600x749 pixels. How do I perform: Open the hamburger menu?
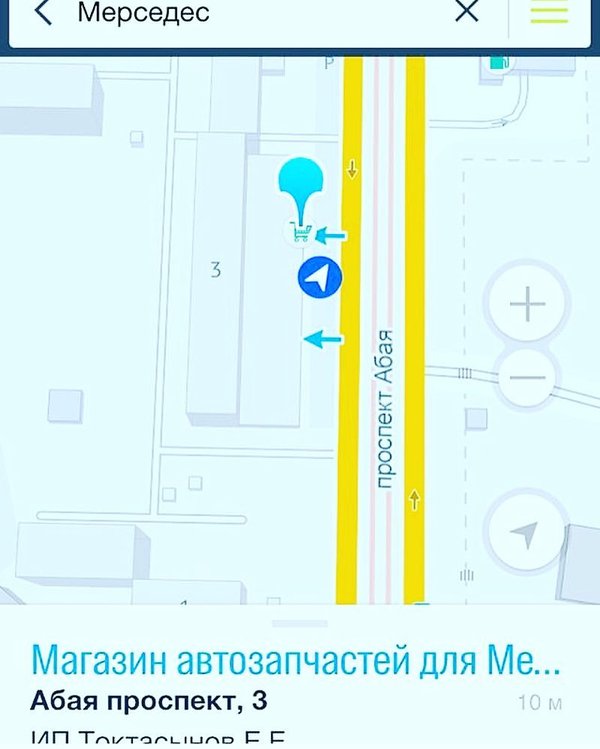point(549,12)
